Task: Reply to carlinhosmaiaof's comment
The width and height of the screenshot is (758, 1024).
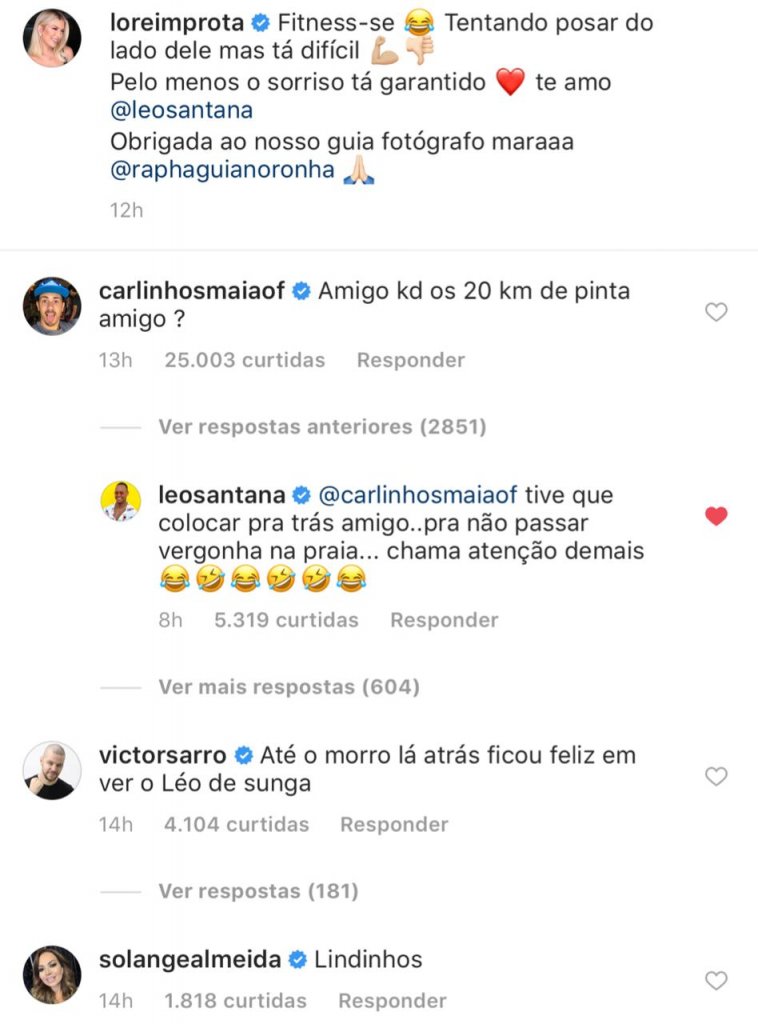Action: coord(410,360)
